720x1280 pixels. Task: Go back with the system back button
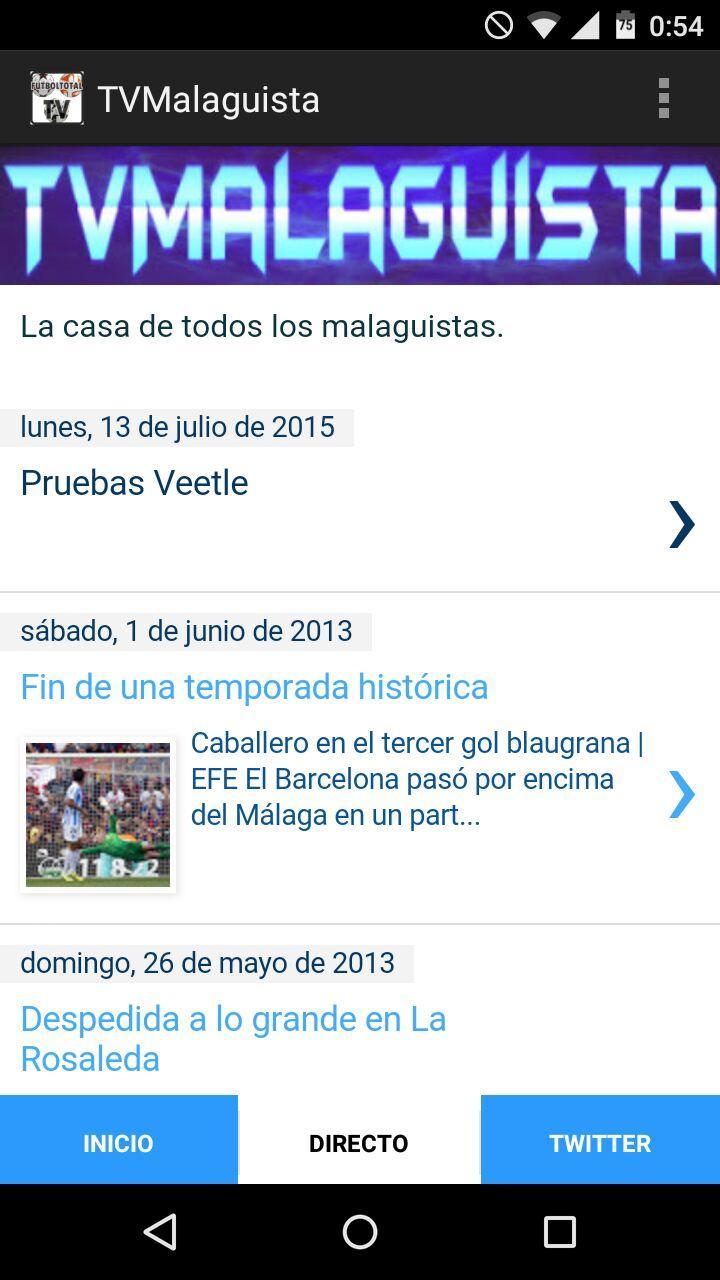tap(160, 1232)
